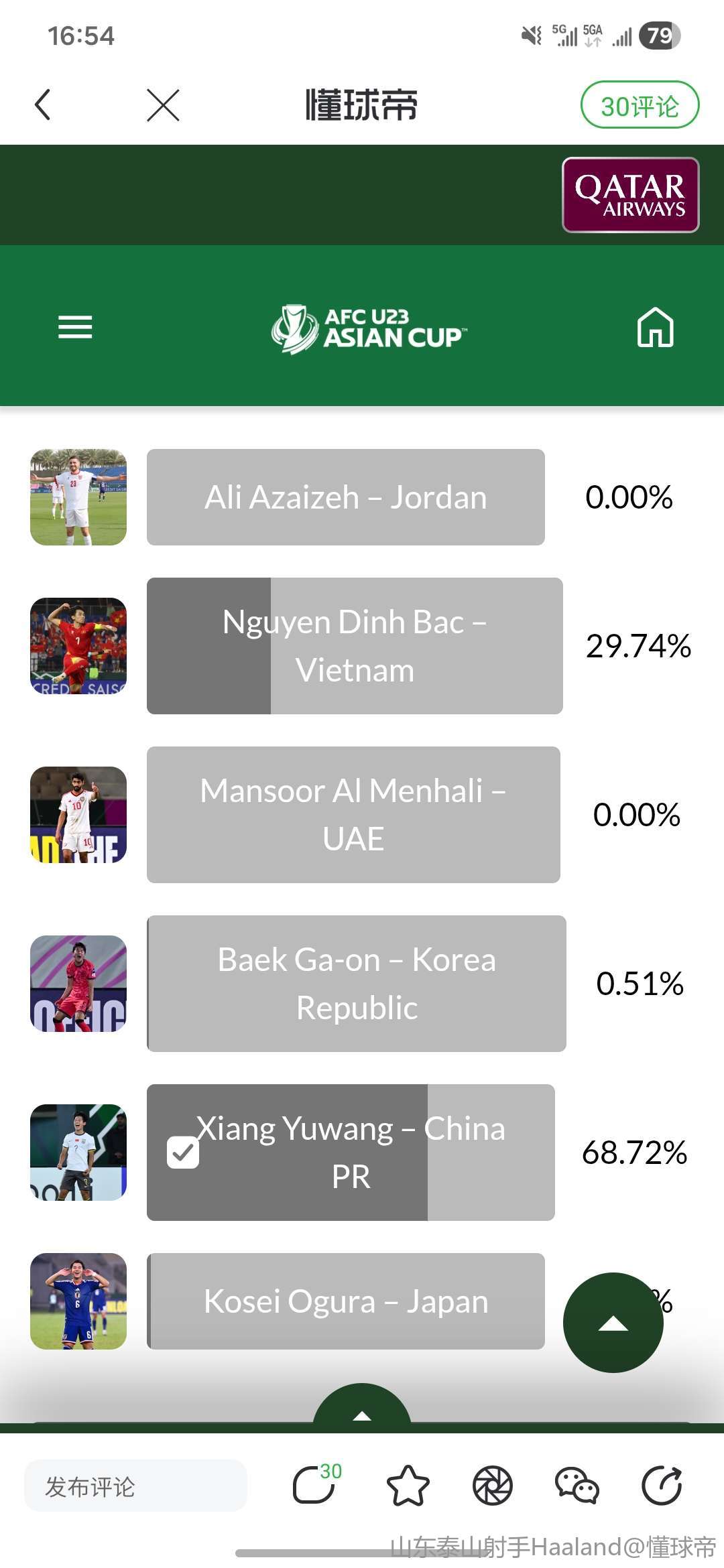Go to the AFC home page icon

pos(655,327)
